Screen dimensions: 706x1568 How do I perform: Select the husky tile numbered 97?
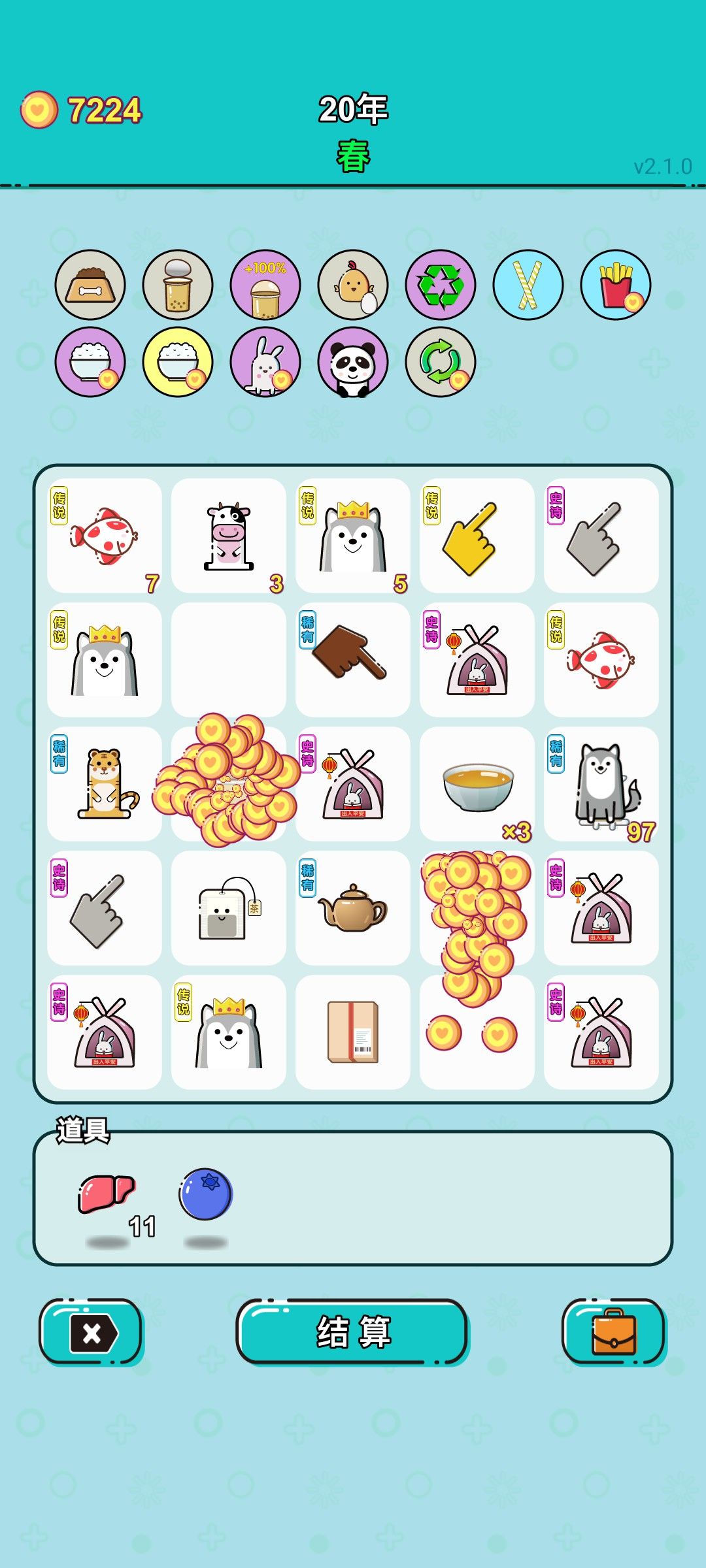pos(601,784)
